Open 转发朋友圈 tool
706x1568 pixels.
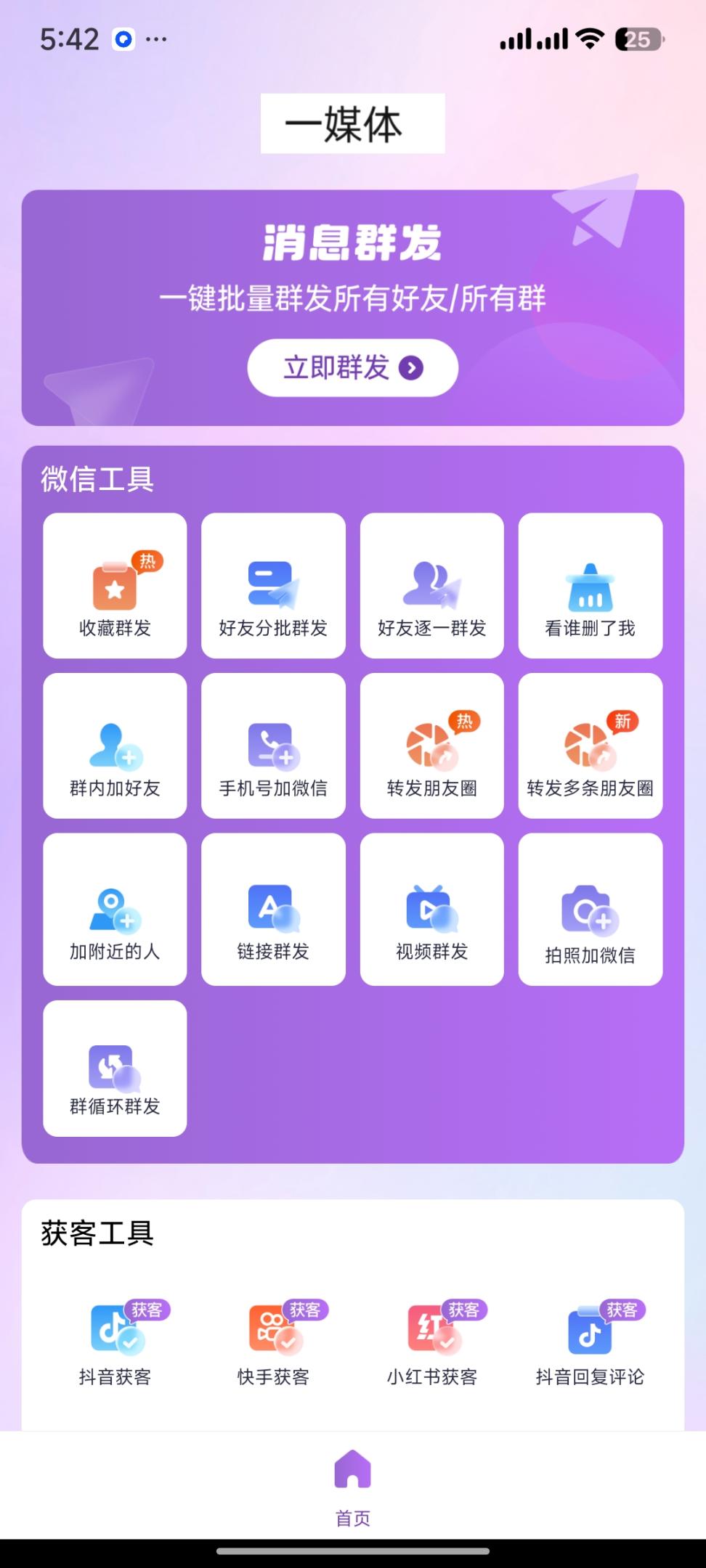click(x=431, y=746)
